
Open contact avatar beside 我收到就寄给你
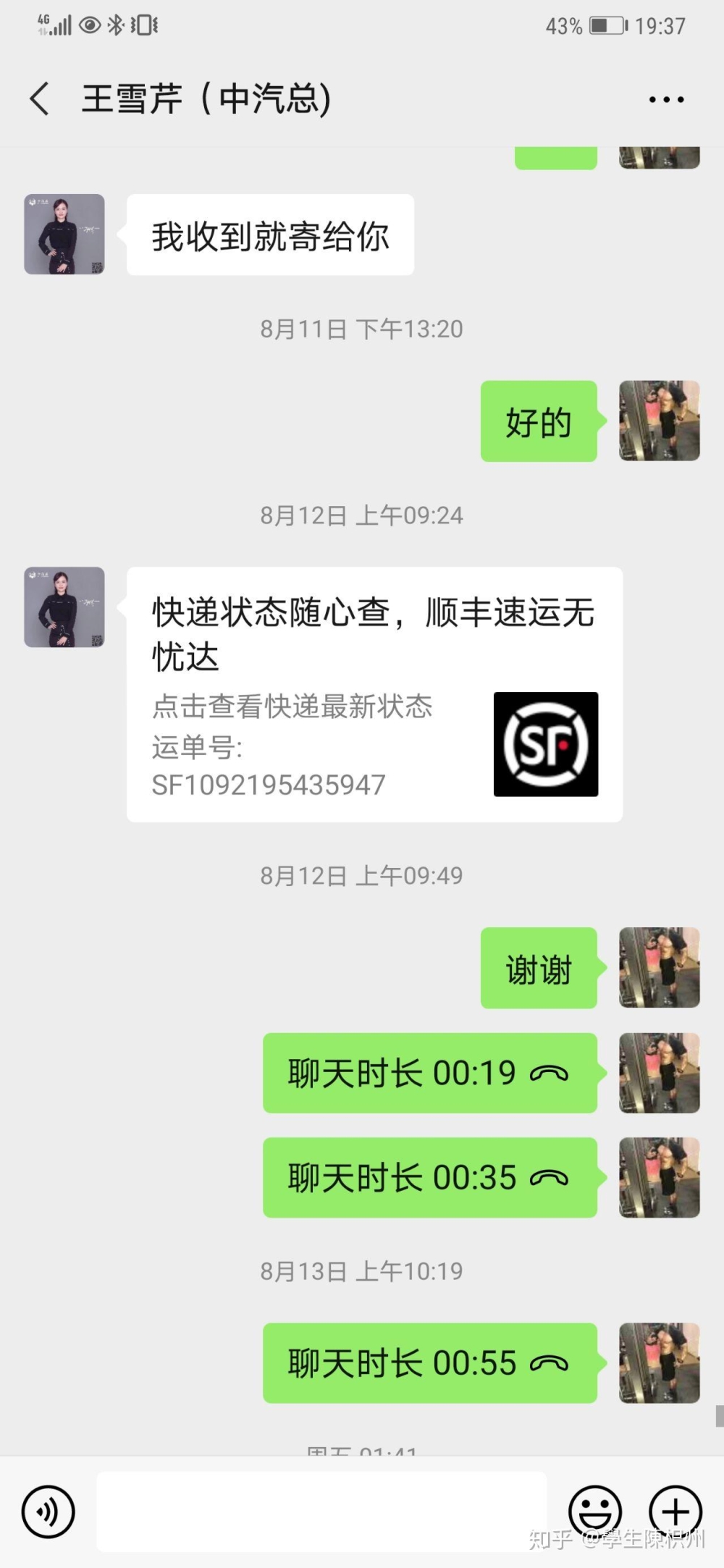[64, 235]
